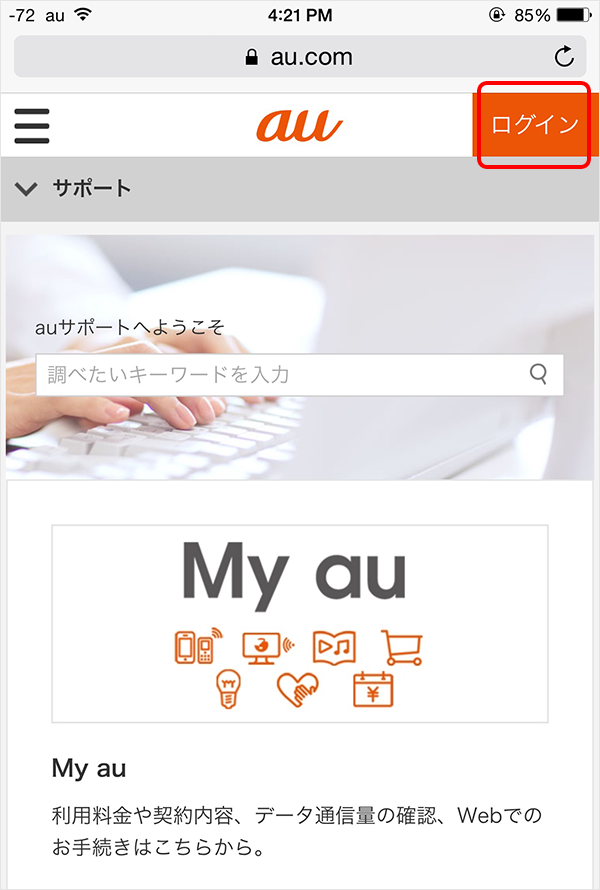Reload the page in the browser
The height and width of the screenshot is (890, 600).
(x=564, y=56)
